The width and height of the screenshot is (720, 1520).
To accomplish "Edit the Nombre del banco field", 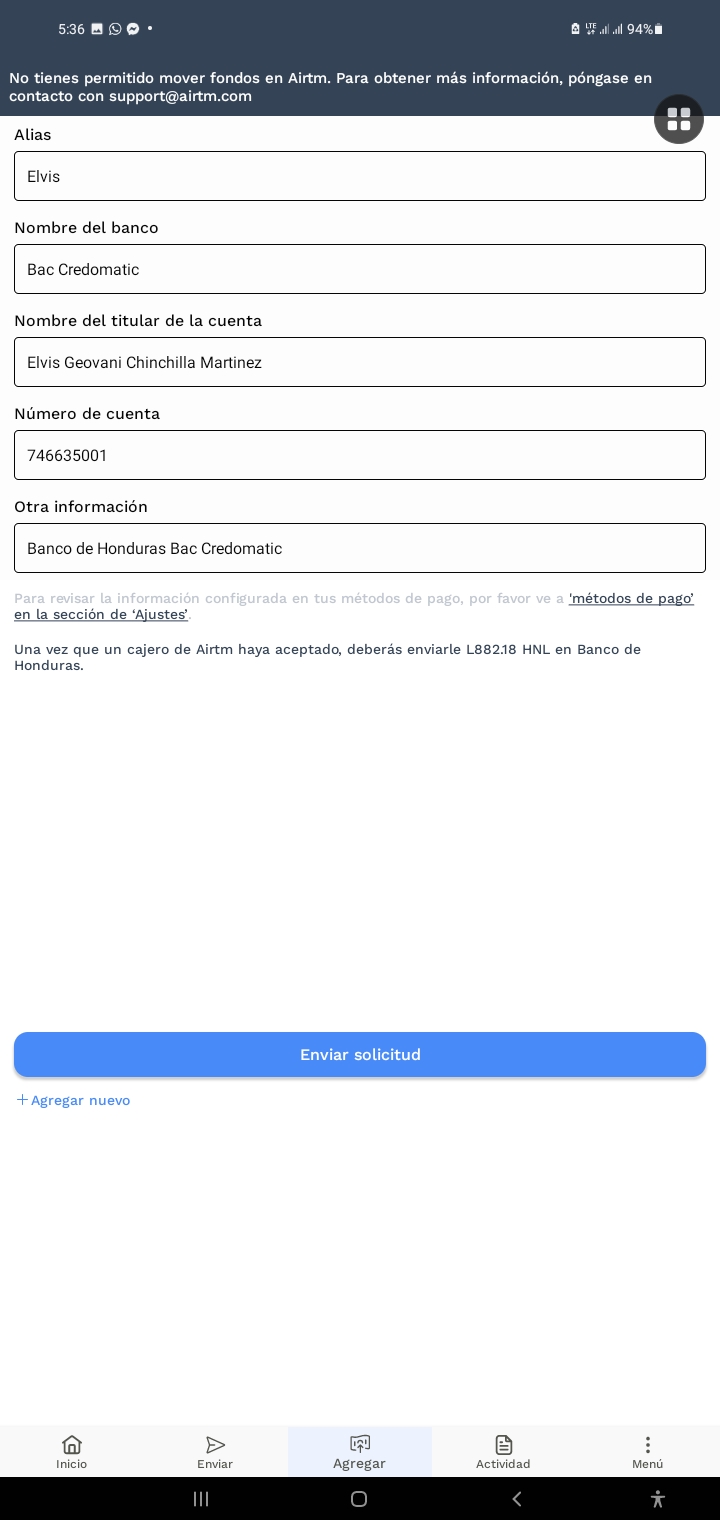I will (x=360, y=269).
